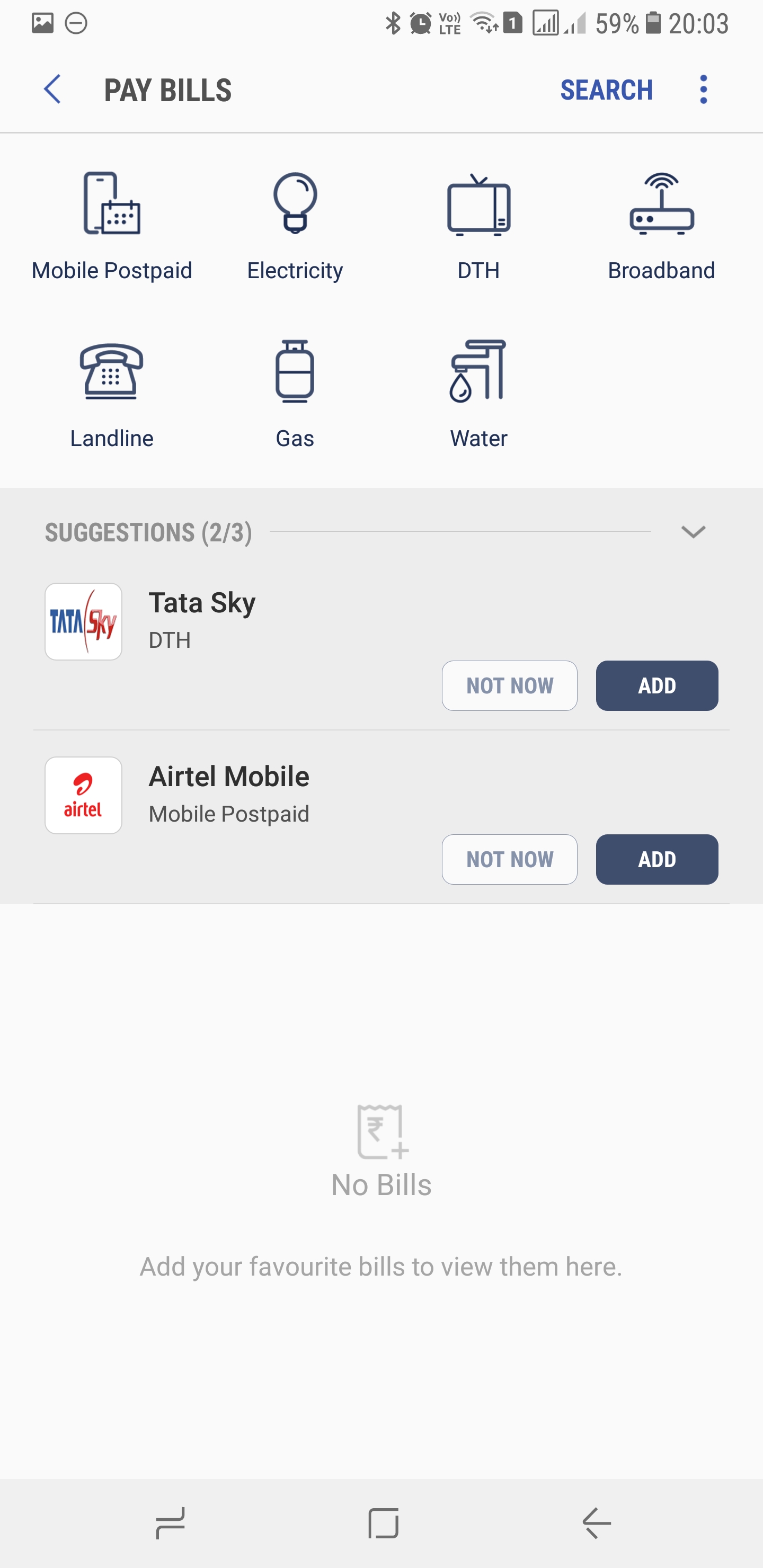Open the DTH bill category
Viewport: 763px width, 1568px height.
[478, 226]
